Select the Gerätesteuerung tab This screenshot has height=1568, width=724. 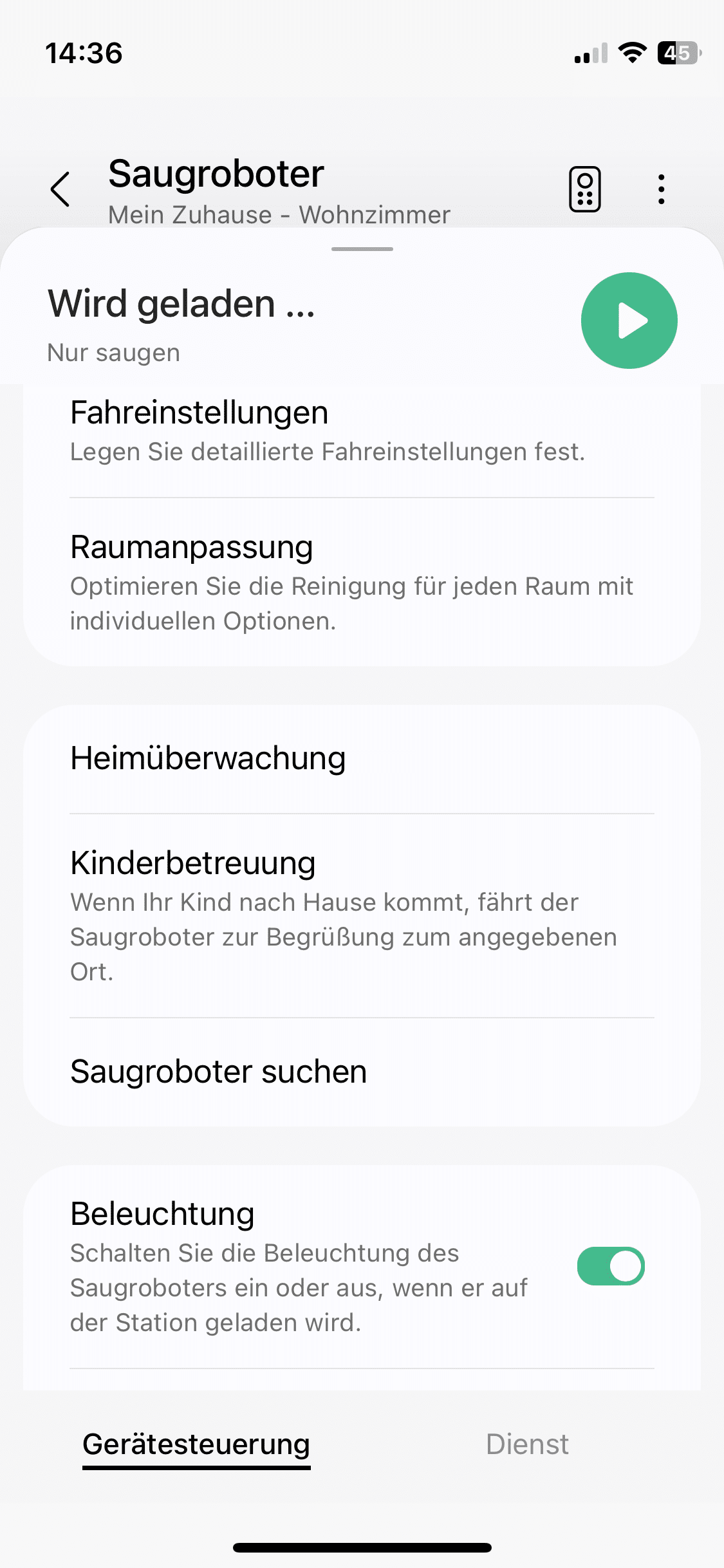click(x=196, y=1444)
